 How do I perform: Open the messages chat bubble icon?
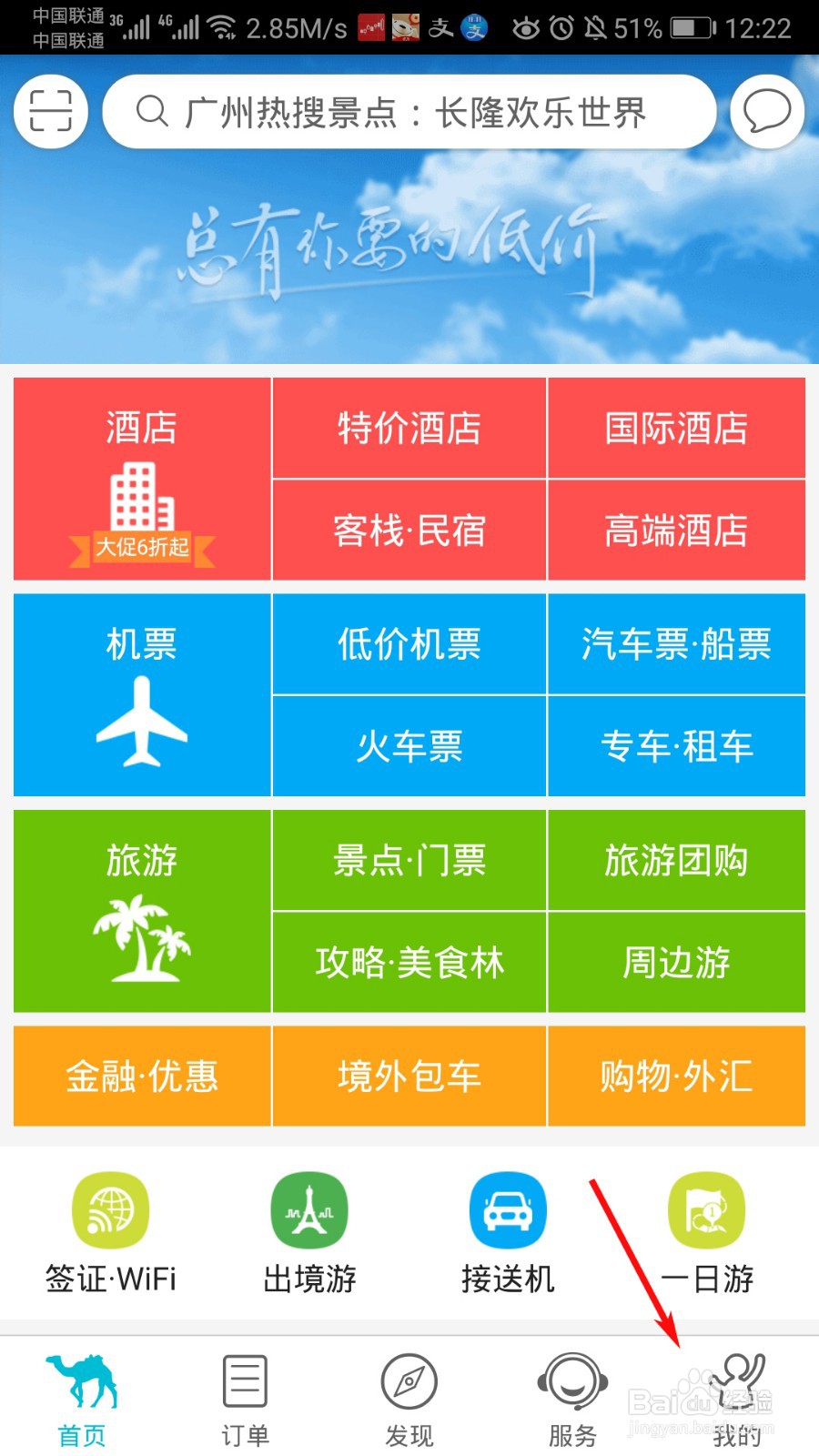pos(767,111)
